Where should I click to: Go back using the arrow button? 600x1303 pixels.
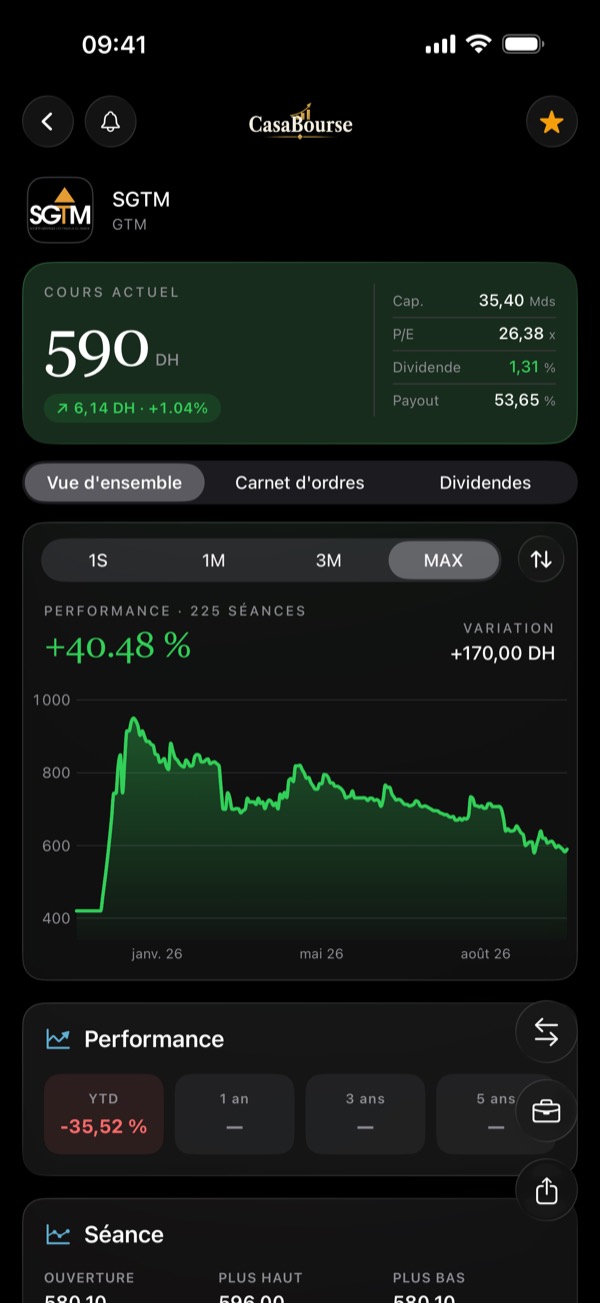[x=47, y=122]
